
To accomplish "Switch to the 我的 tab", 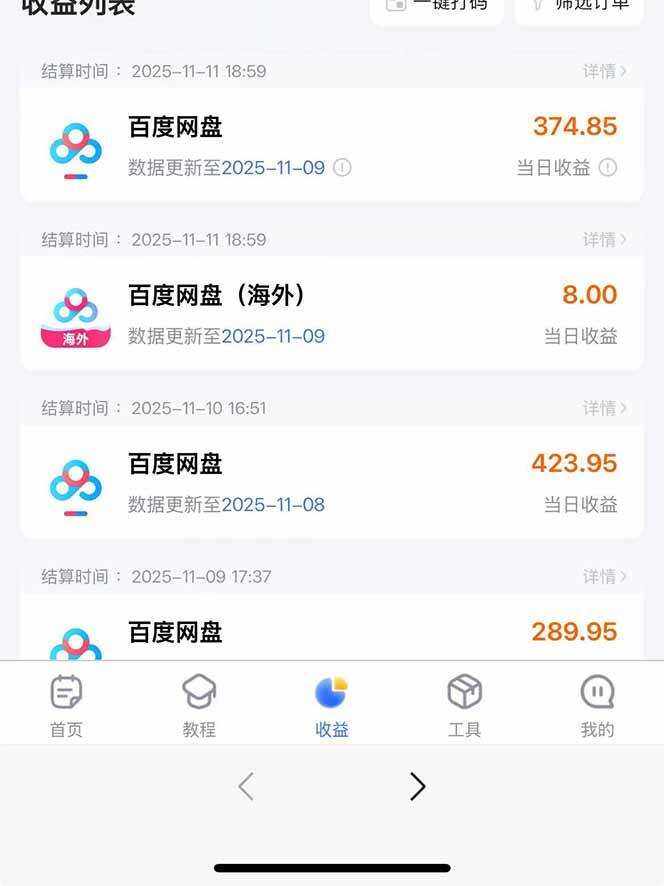I will click(597, 706).
